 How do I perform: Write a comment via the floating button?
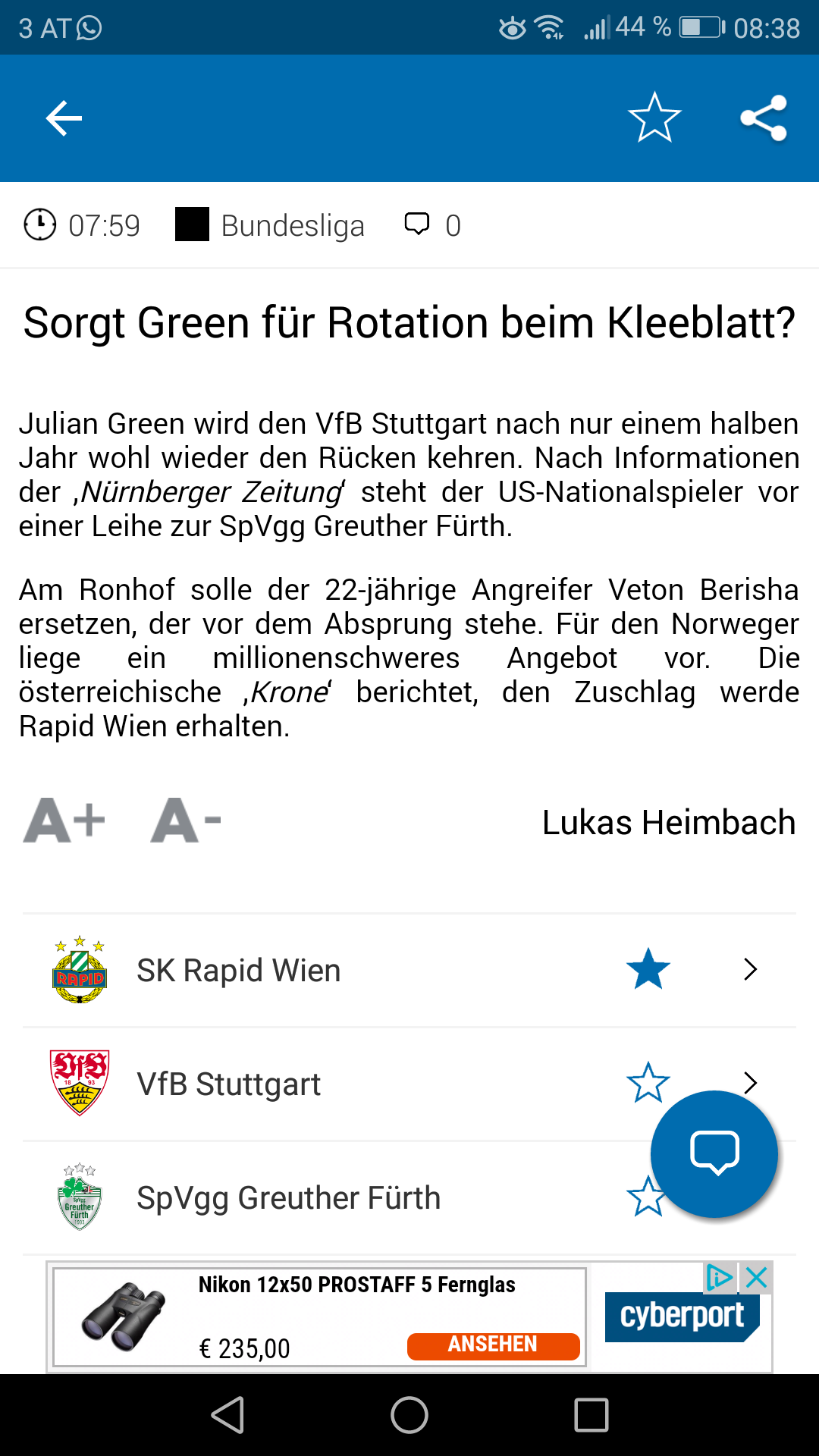point(714,1154)
